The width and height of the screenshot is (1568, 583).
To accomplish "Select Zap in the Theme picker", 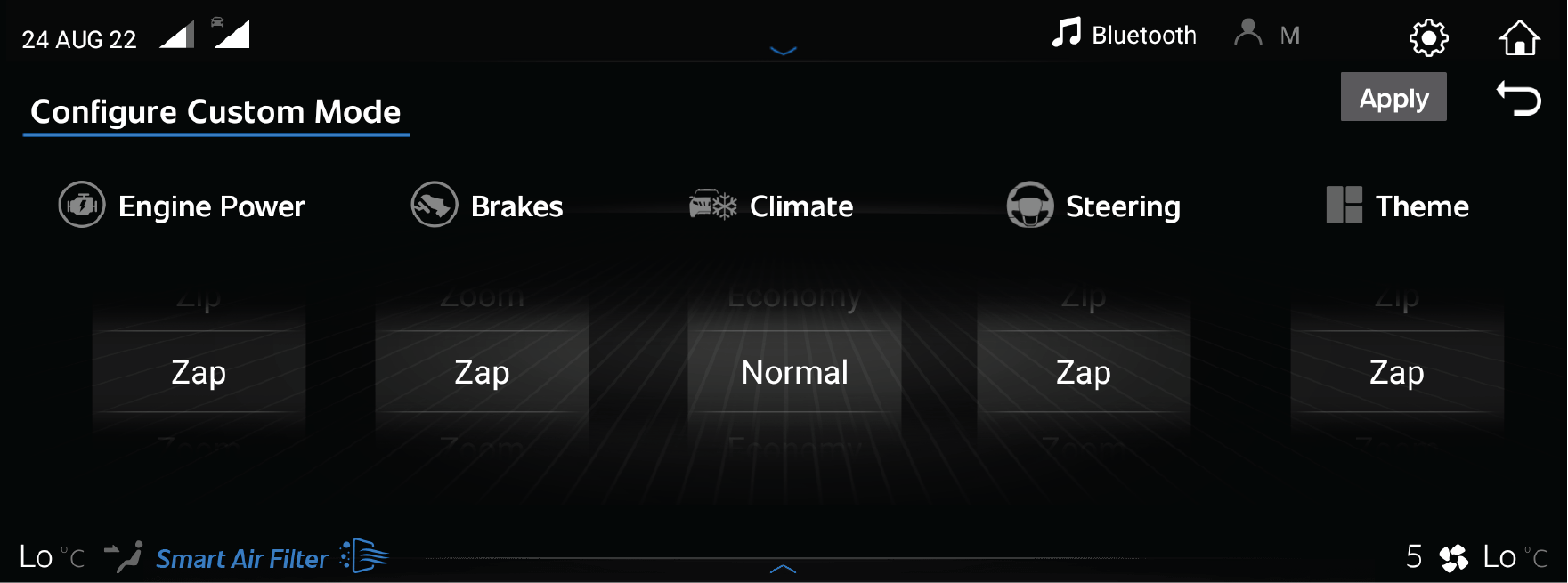I will pyautogui.click(x=1396, y=372).
